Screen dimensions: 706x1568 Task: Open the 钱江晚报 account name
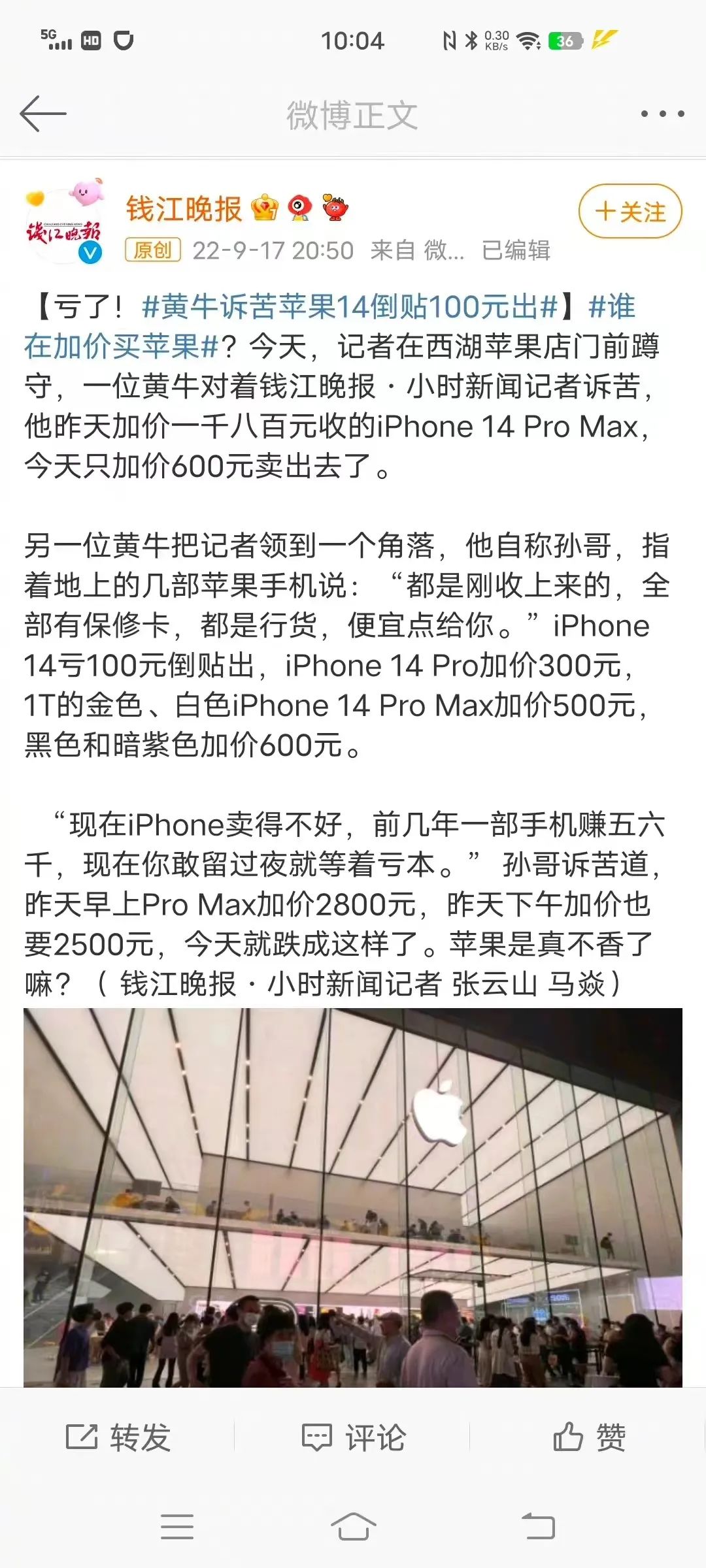tap(184, 209)
